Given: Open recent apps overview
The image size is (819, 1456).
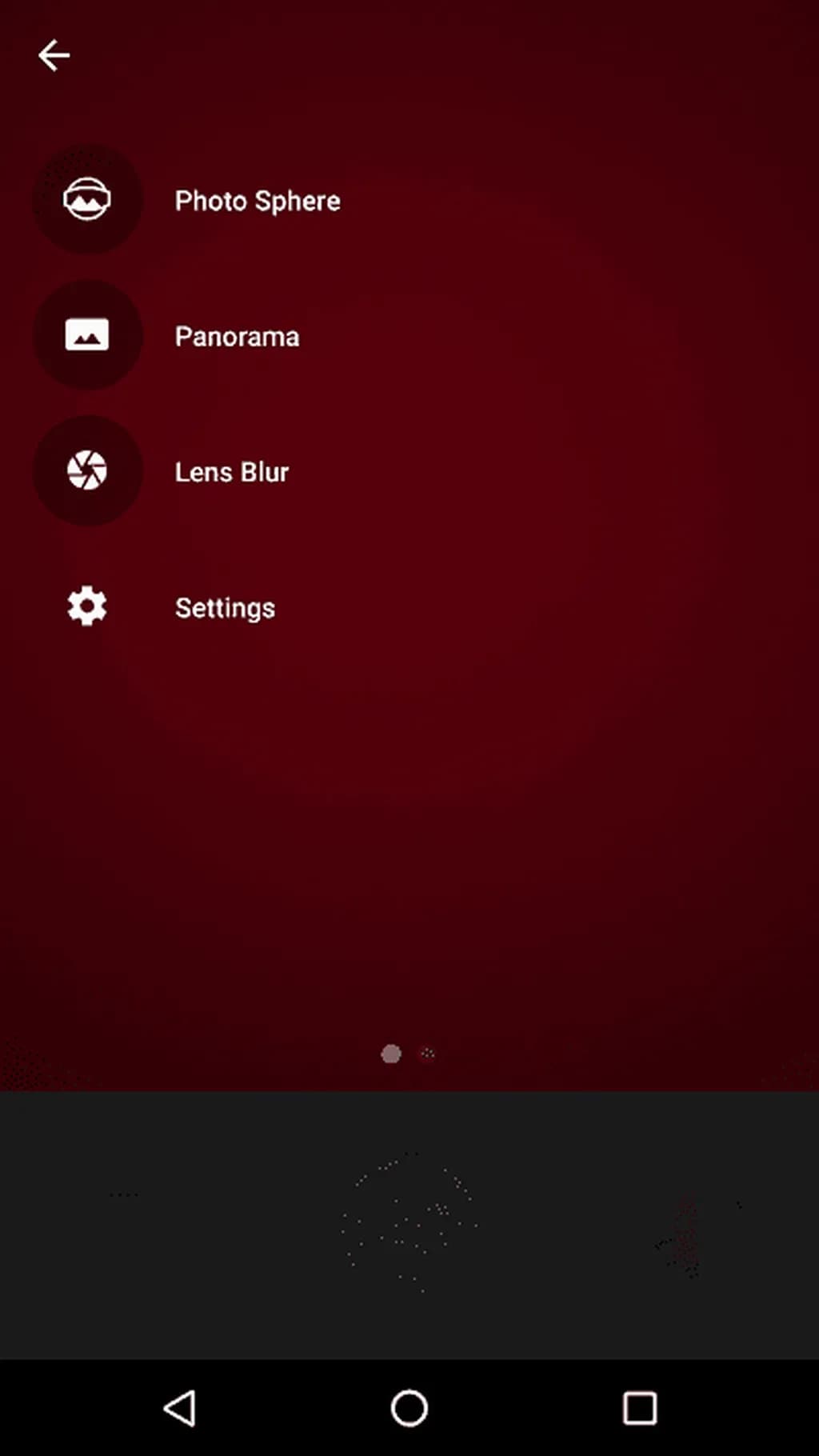Looking at the screenshot, I should [x=639, y=1408].
